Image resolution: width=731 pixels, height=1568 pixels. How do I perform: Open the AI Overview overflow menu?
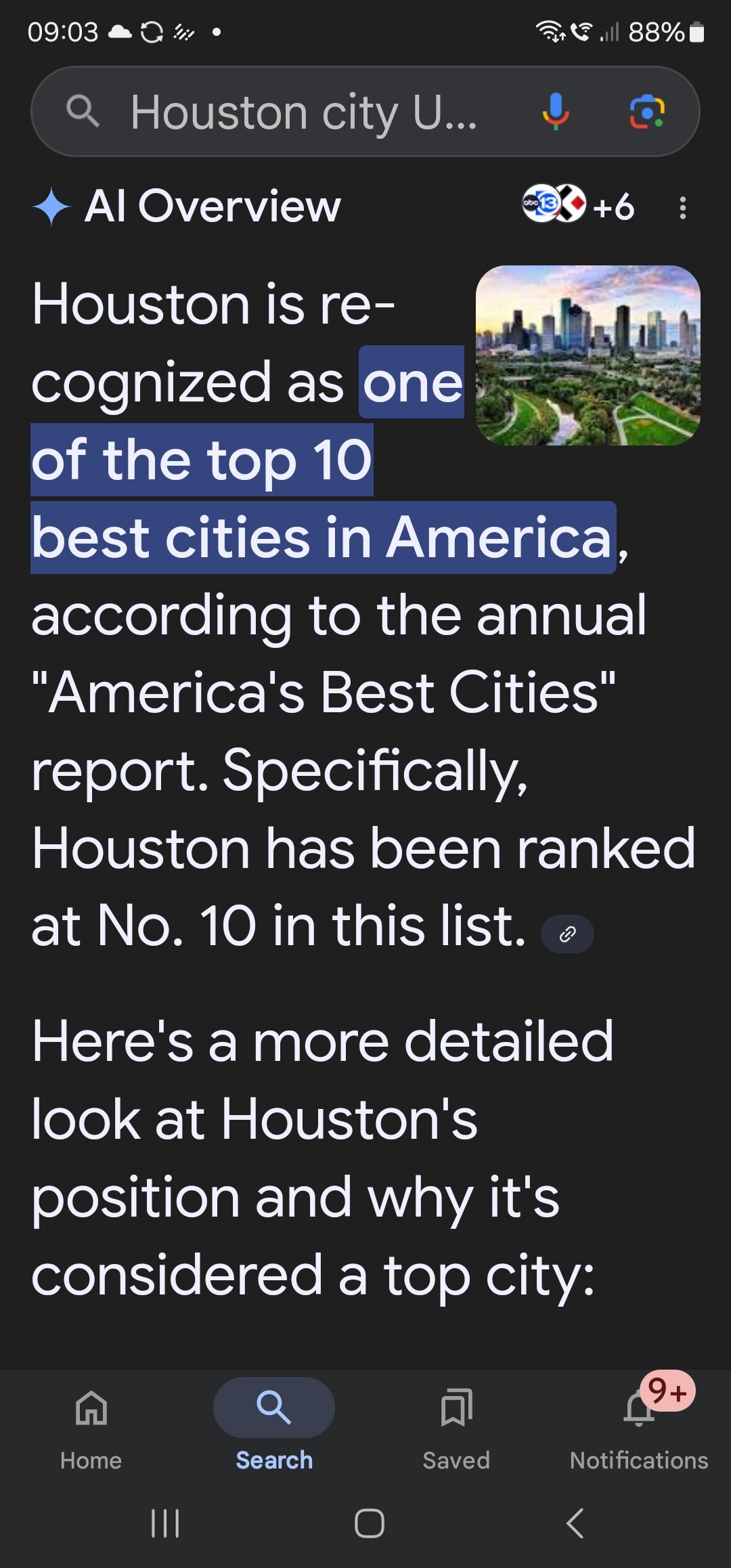point(682,207)
